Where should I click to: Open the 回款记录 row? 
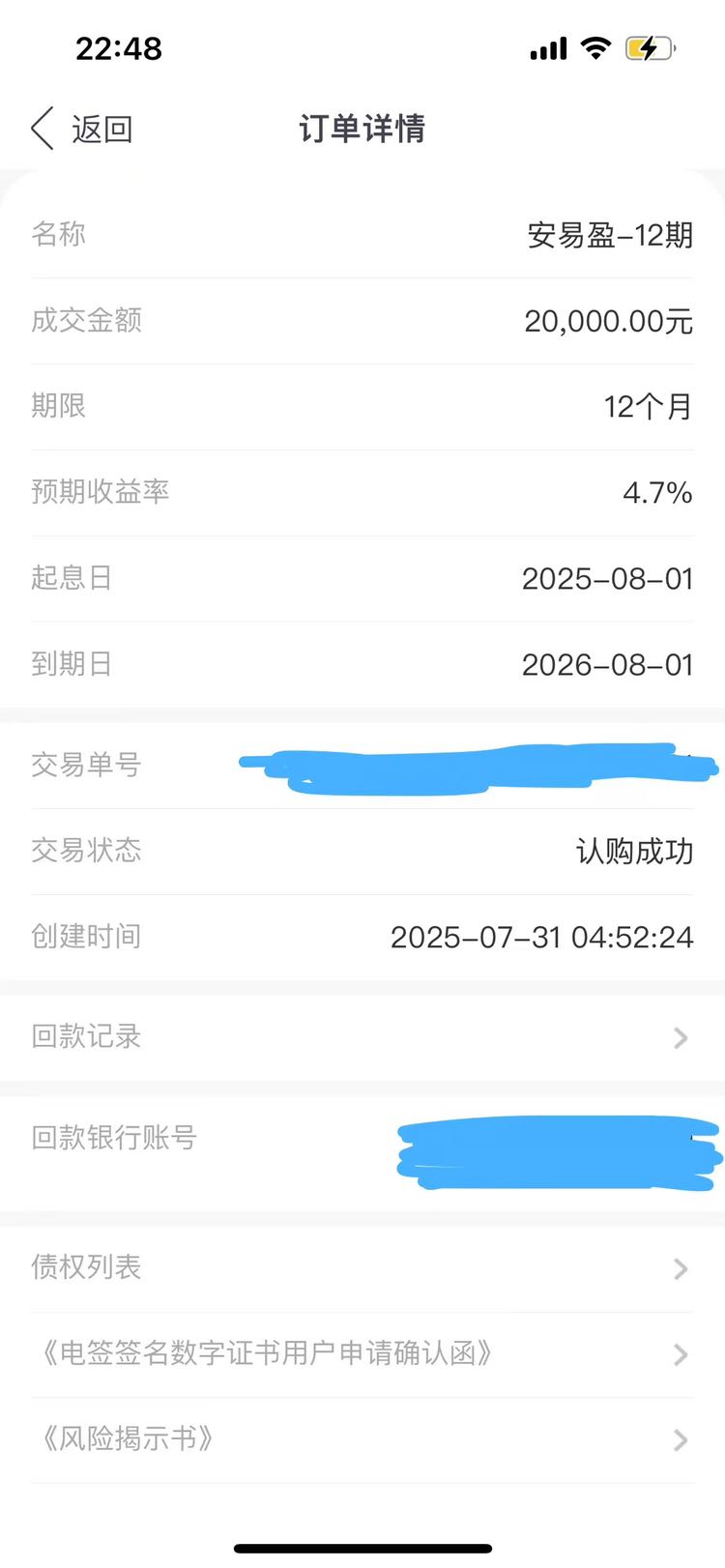[362, 1037]
